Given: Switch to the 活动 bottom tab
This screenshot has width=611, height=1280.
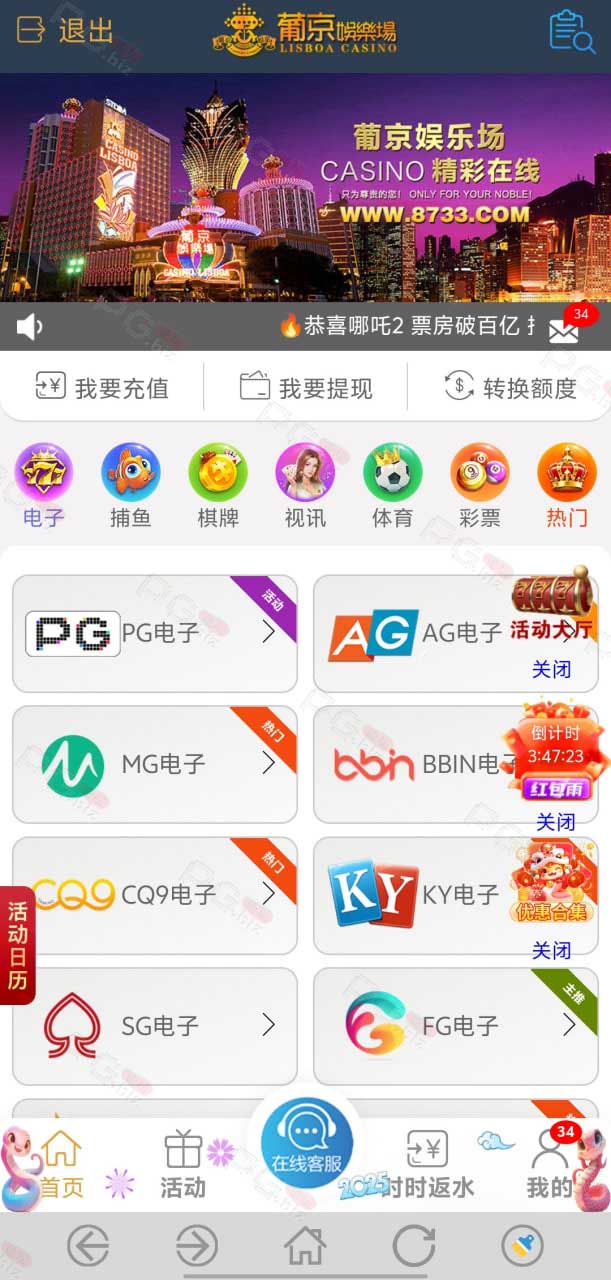Looking at the screenshot, I should pos(183,1164).
